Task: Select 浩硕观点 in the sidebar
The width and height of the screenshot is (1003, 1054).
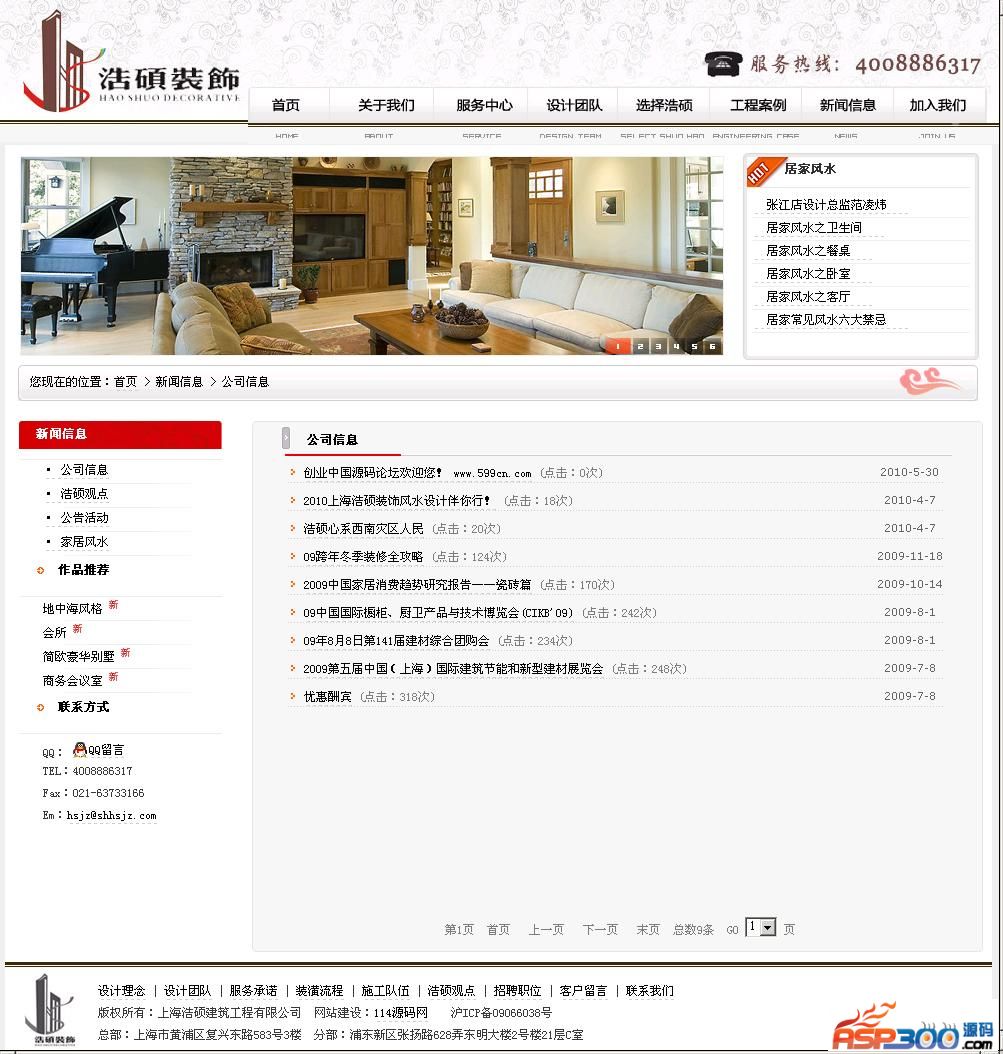Action: coord(84,493)
